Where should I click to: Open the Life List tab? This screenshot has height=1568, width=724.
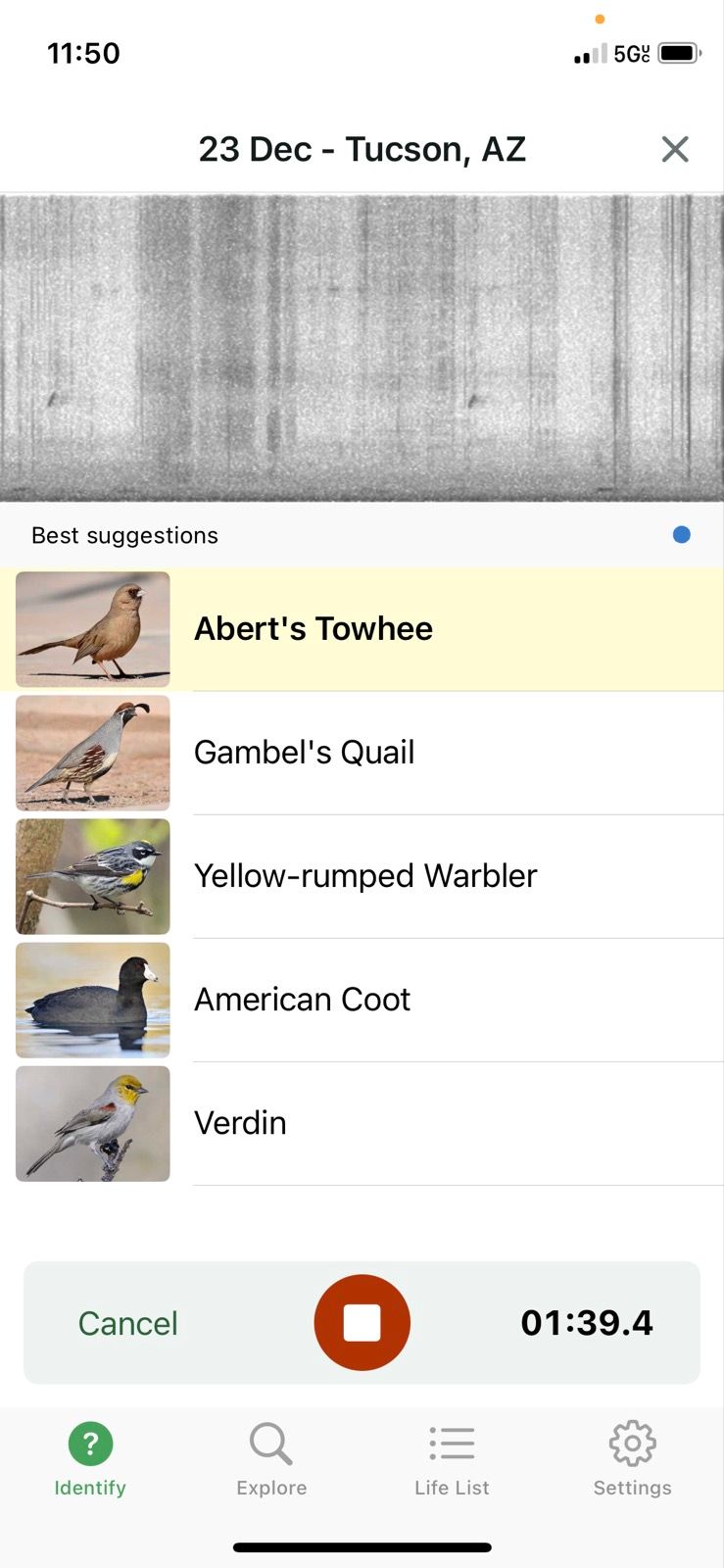click(452, 1459)
